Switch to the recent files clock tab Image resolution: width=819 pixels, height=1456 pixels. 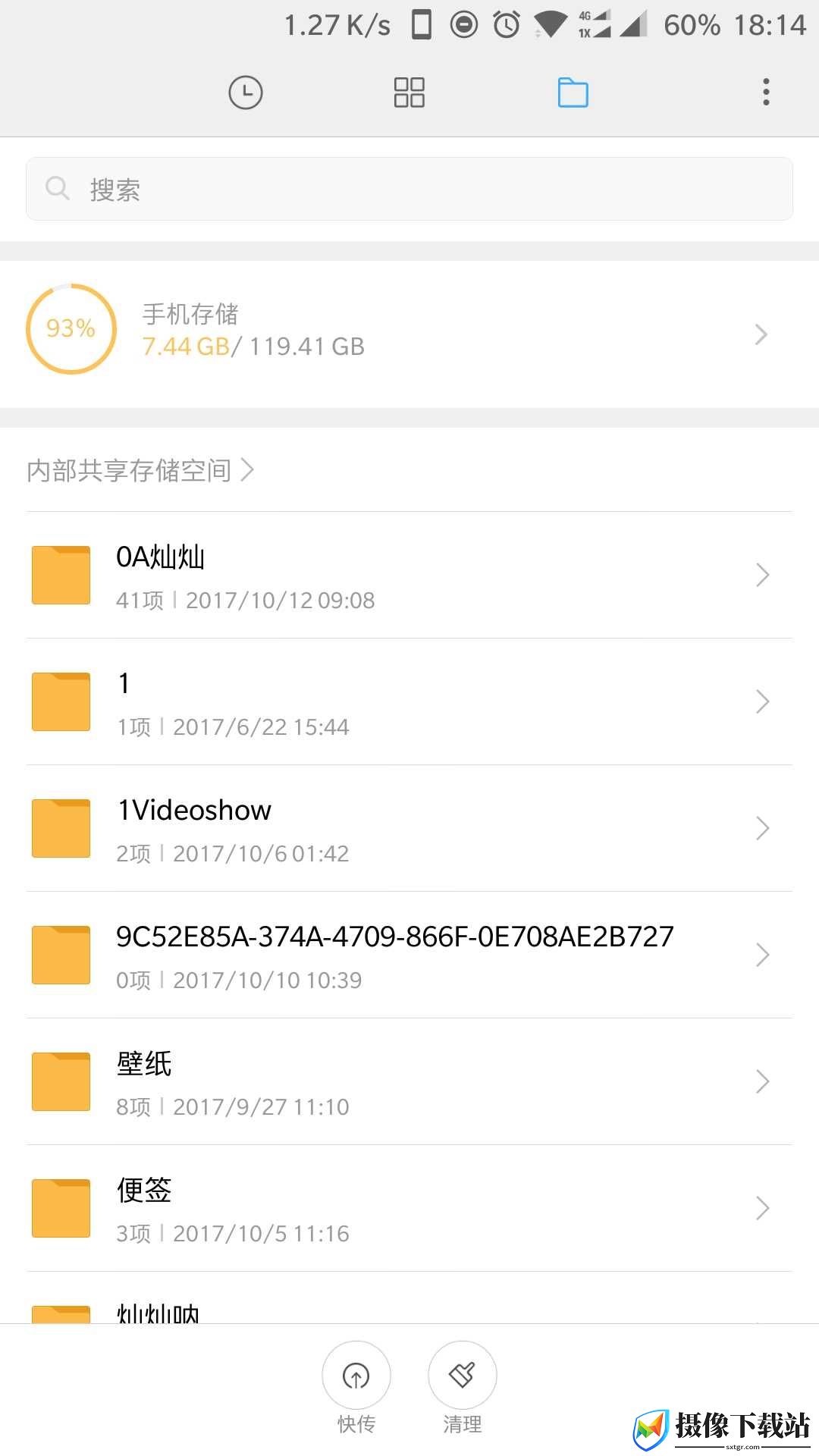point(245,93)
